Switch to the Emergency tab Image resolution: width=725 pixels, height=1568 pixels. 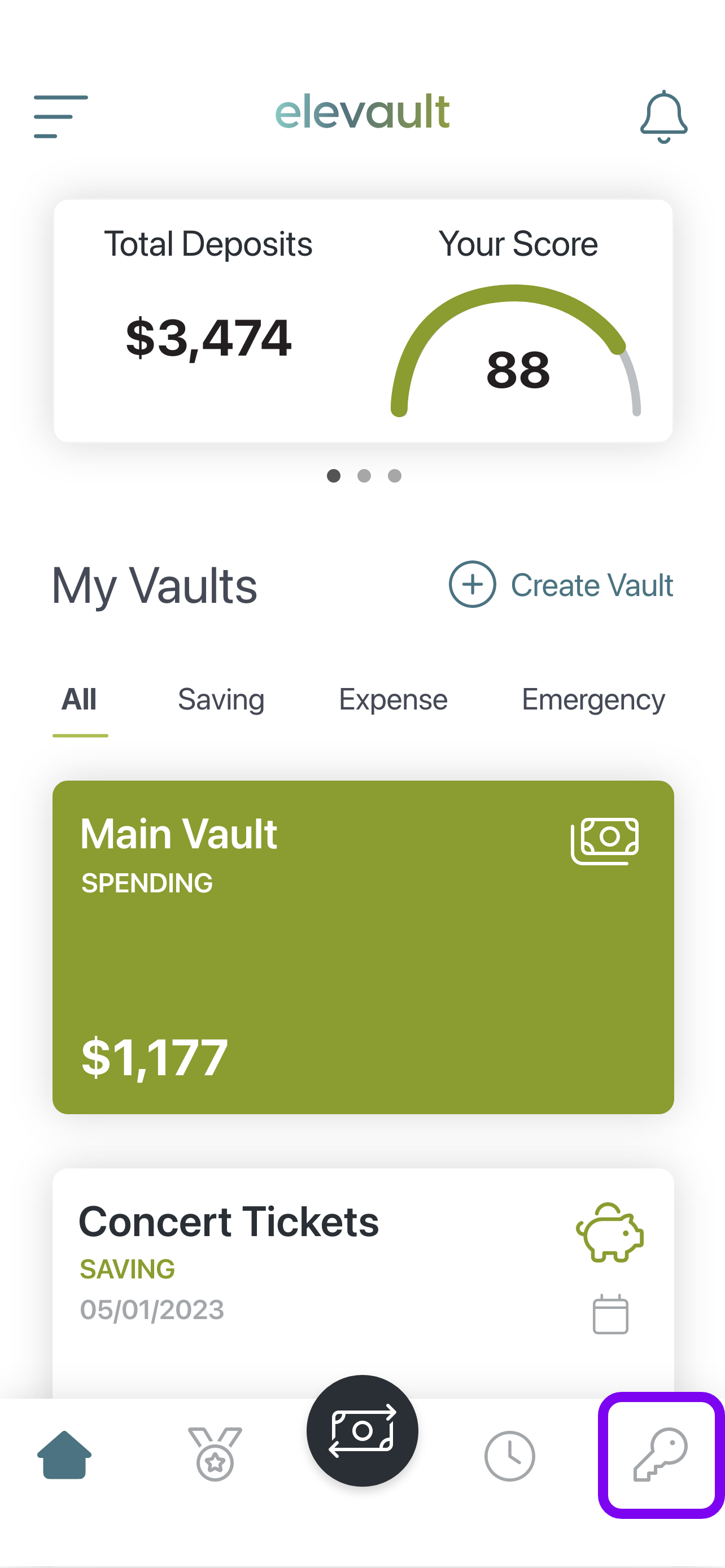click(x=593, y=699)
